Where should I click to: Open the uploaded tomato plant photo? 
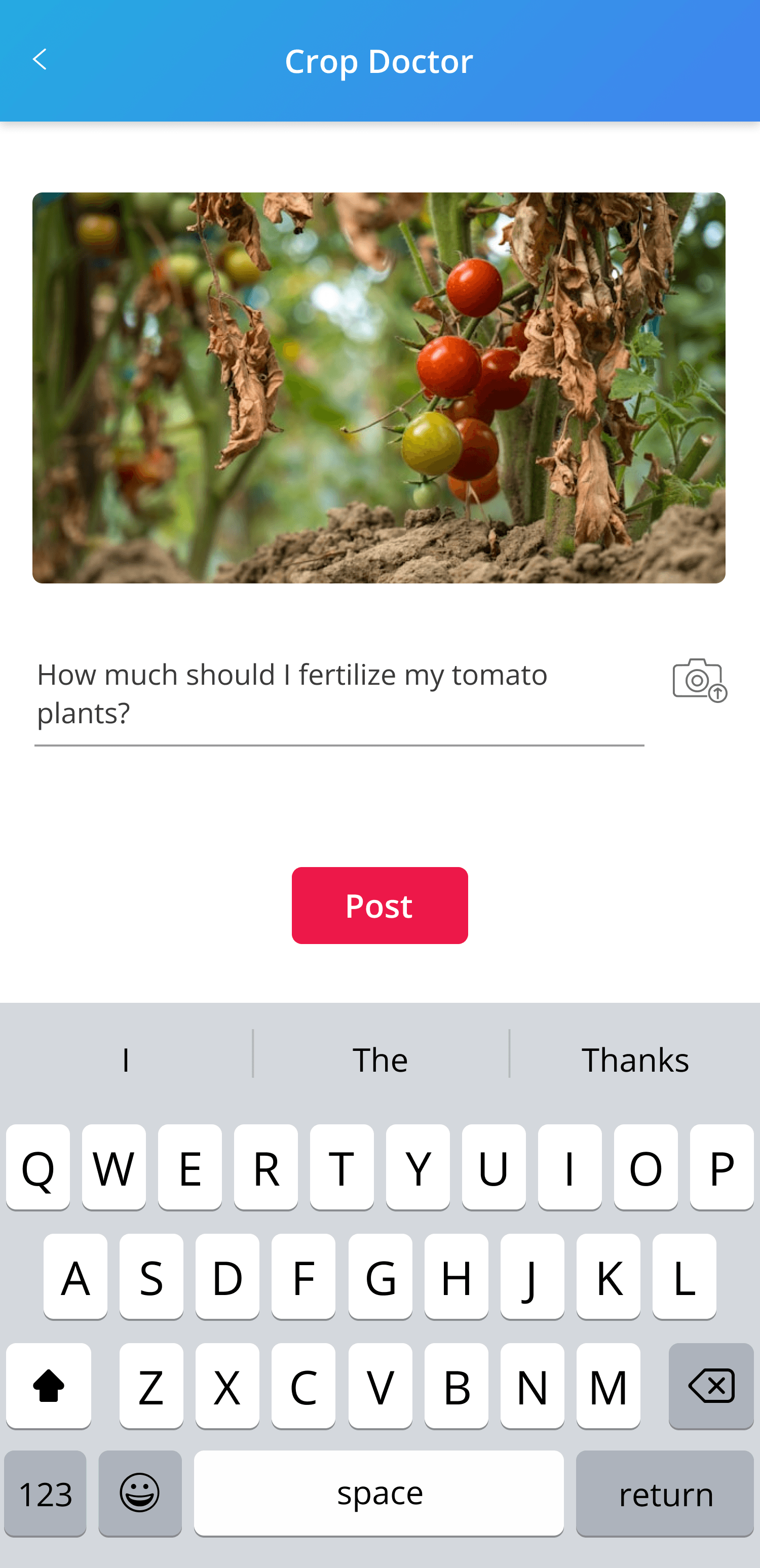(379, 388)
